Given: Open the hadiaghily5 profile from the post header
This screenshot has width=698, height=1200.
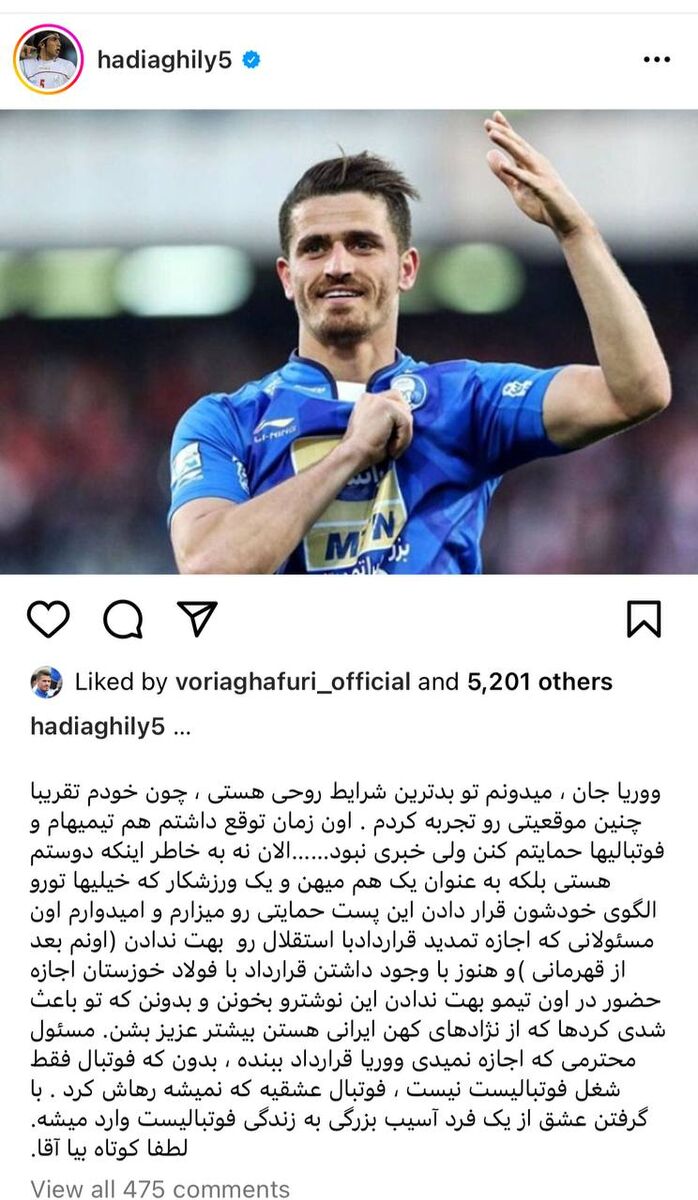Looking at the screenshot, I should pos(164,59).
